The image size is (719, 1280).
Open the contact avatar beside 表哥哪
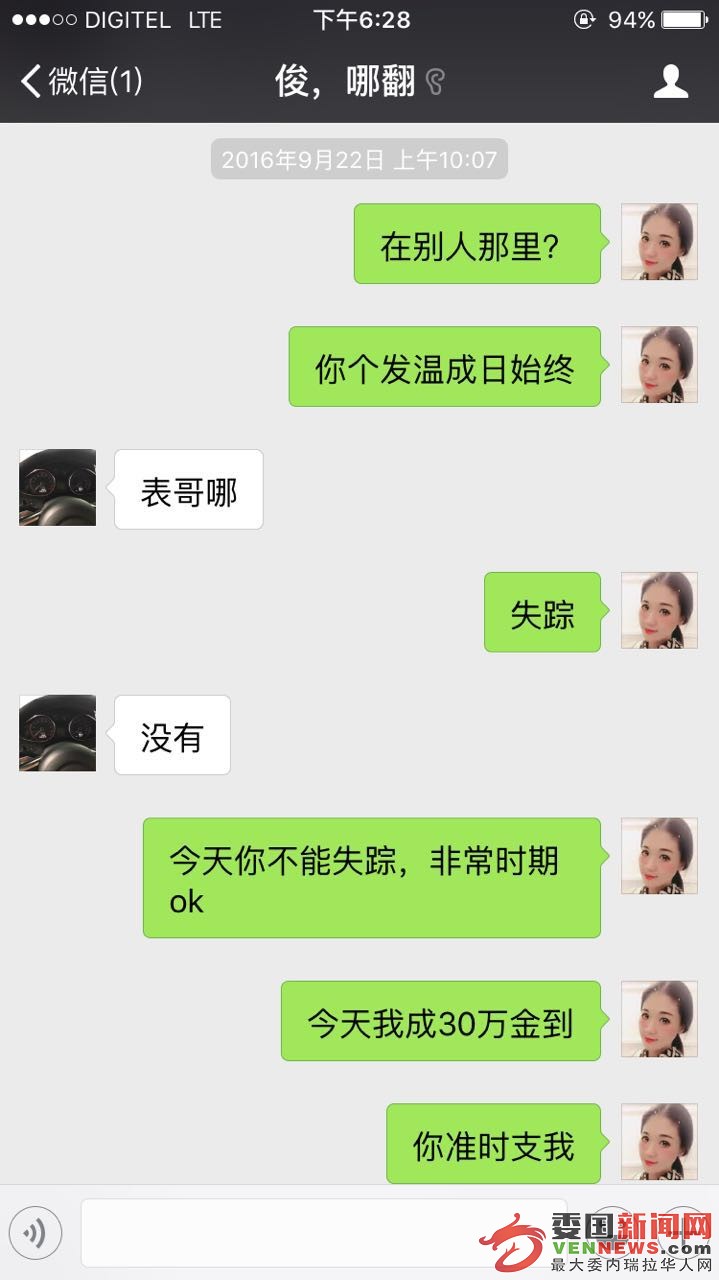tap(58, 488)
